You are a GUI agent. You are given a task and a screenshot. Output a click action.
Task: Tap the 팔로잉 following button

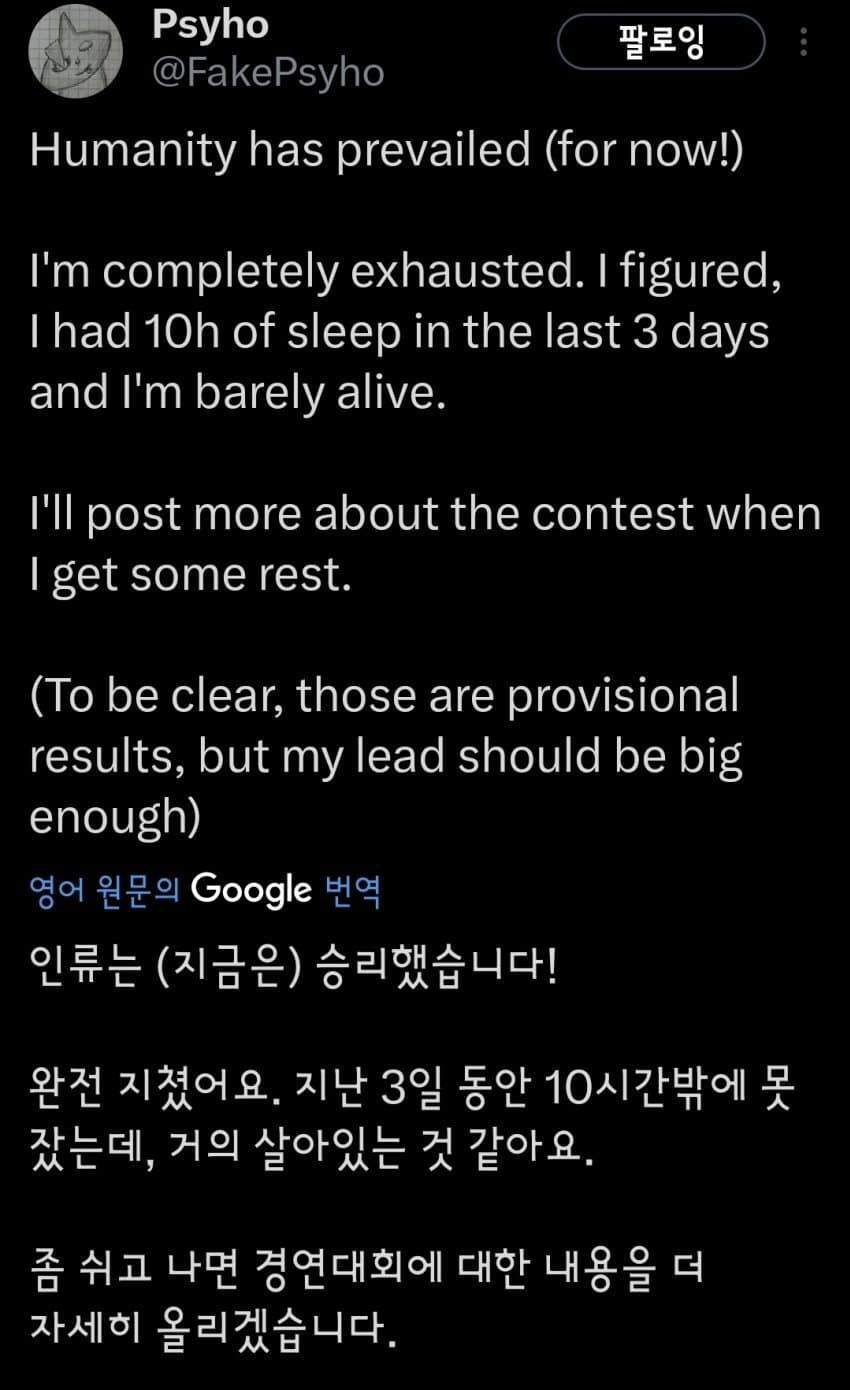click(661, 42)
